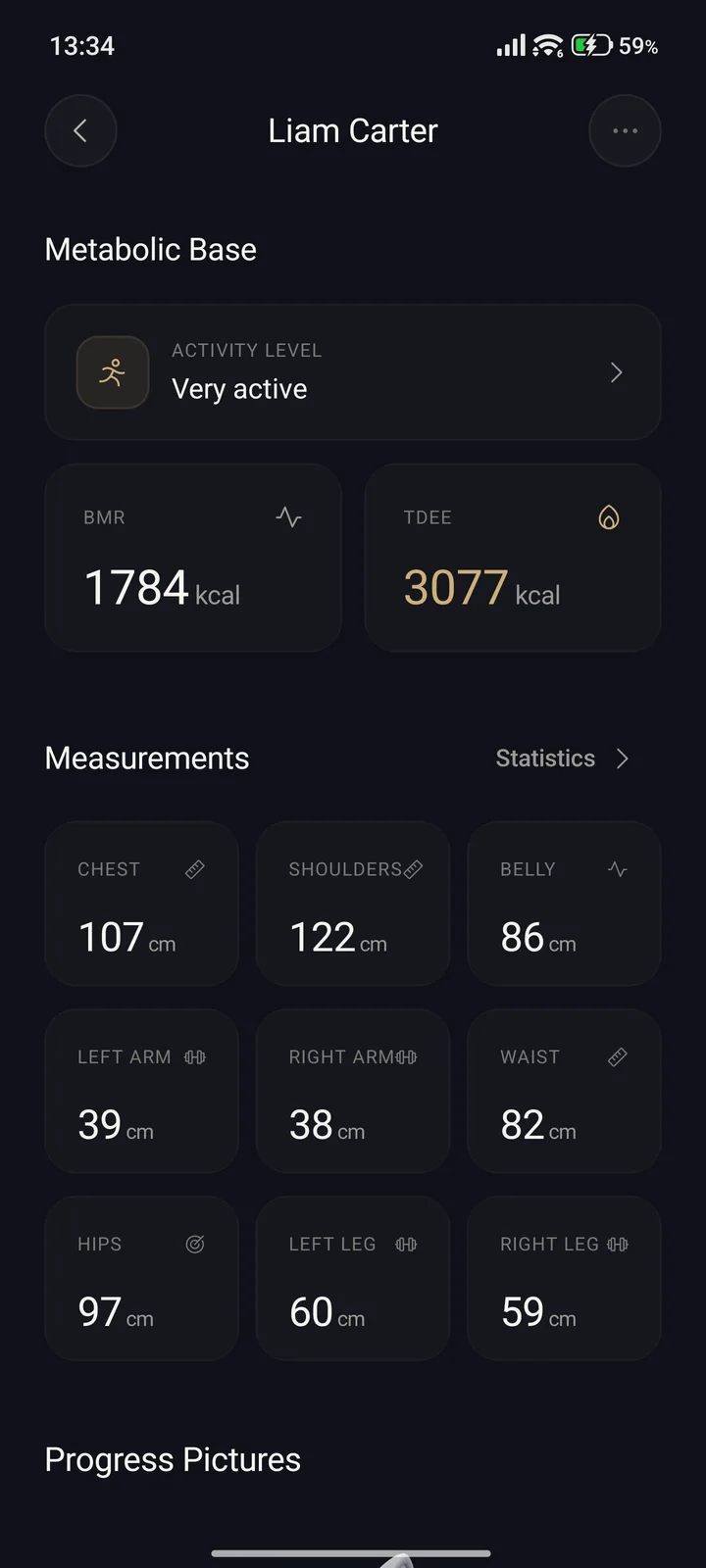The height and width of the screenshot is (1568, 706).
Task: Open the three-dot overflow menu
Action: pos(625,130)
